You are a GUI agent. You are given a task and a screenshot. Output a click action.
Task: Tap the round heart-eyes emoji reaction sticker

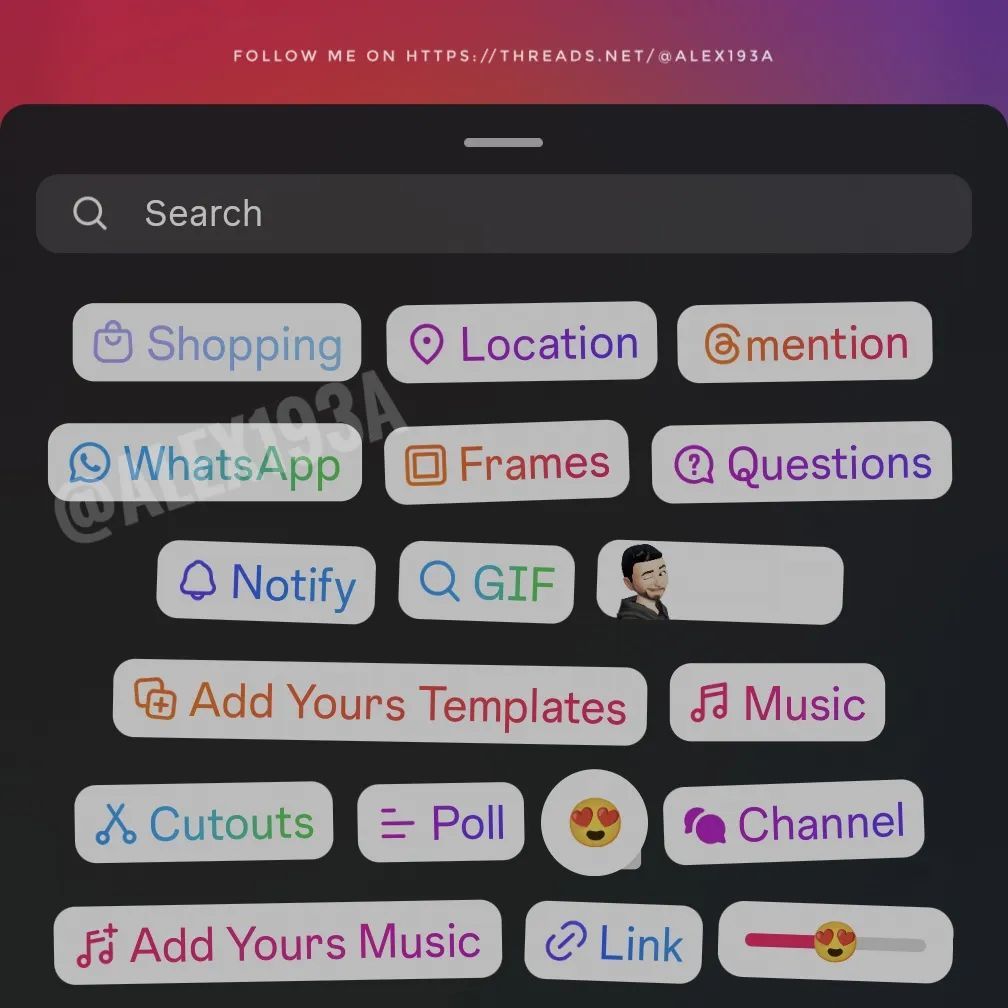pyautogui.click(x=595, y=823)
